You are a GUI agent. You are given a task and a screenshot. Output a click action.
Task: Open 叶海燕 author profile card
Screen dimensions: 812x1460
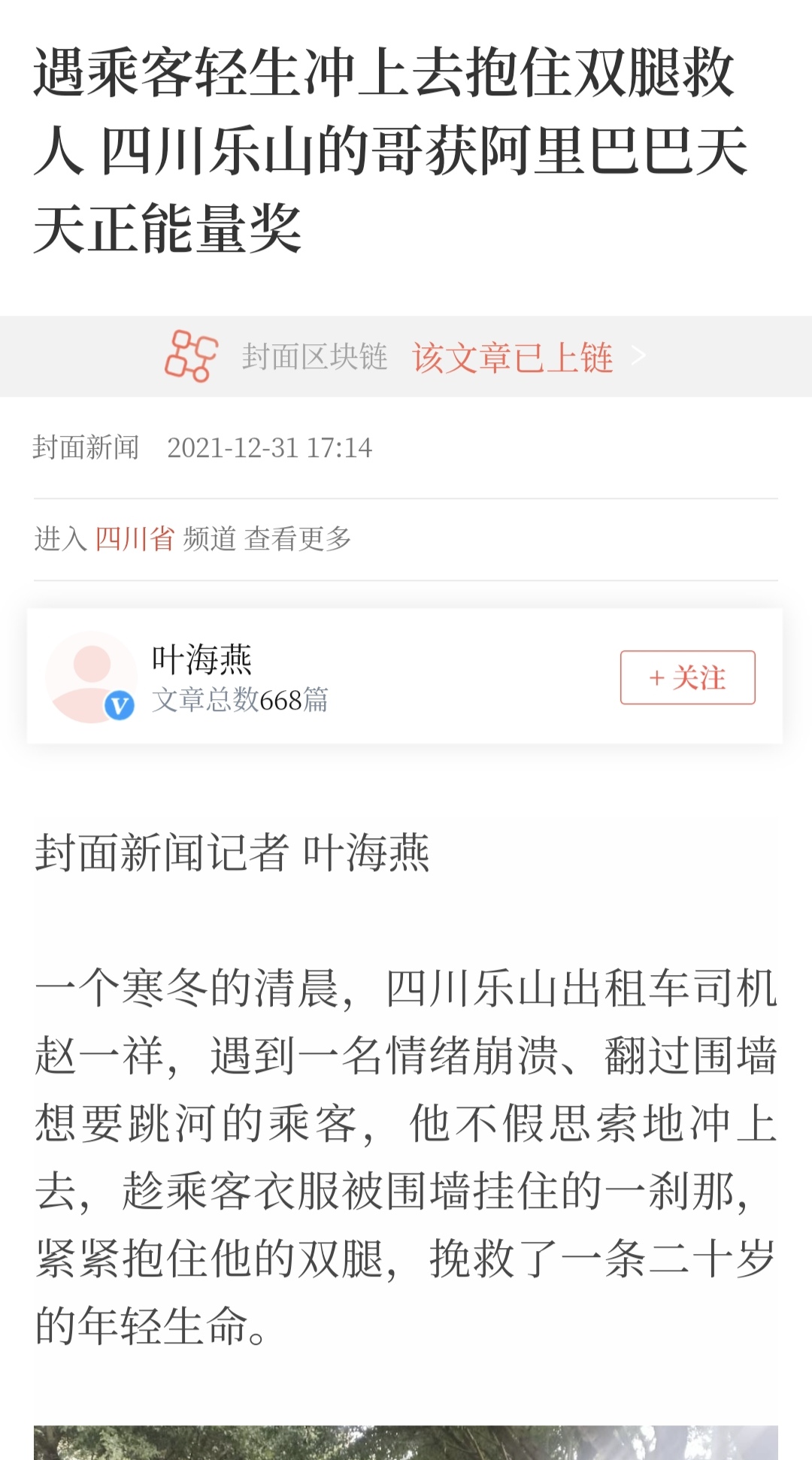click(203, 660)
